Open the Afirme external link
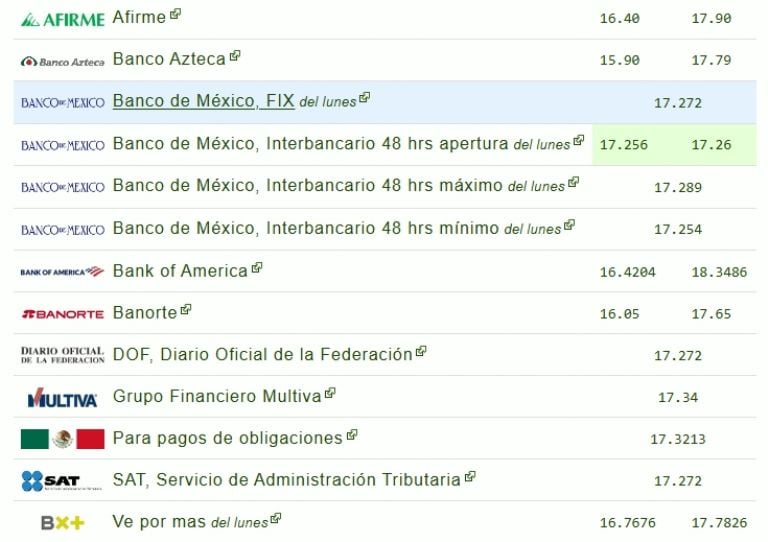 [146, 17]
